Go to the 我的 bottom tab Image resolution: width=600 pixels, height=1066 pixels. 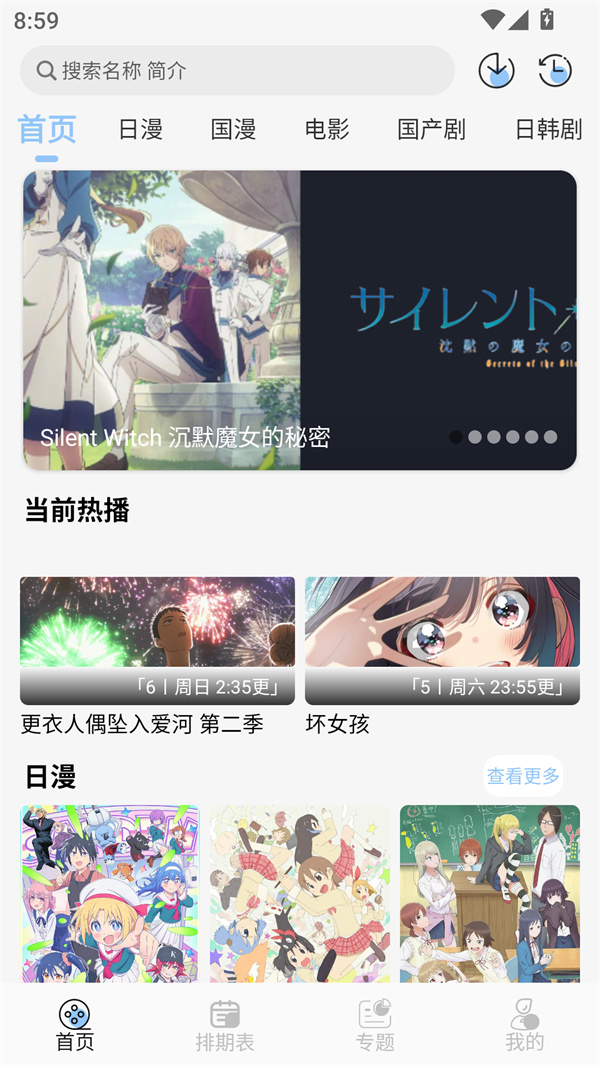pos(525,1026)
